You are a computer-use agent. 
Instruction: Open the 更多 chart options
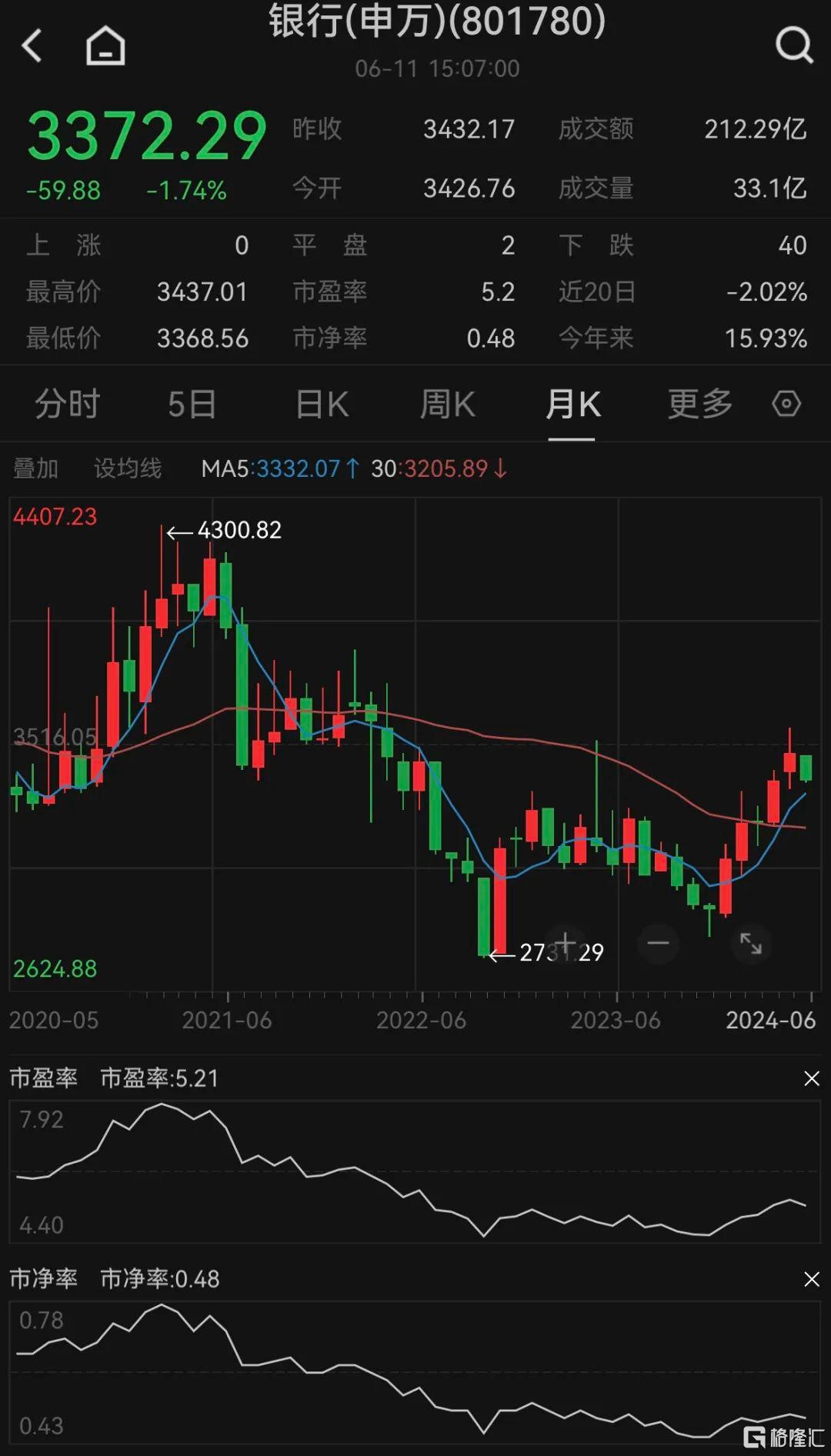699,403
